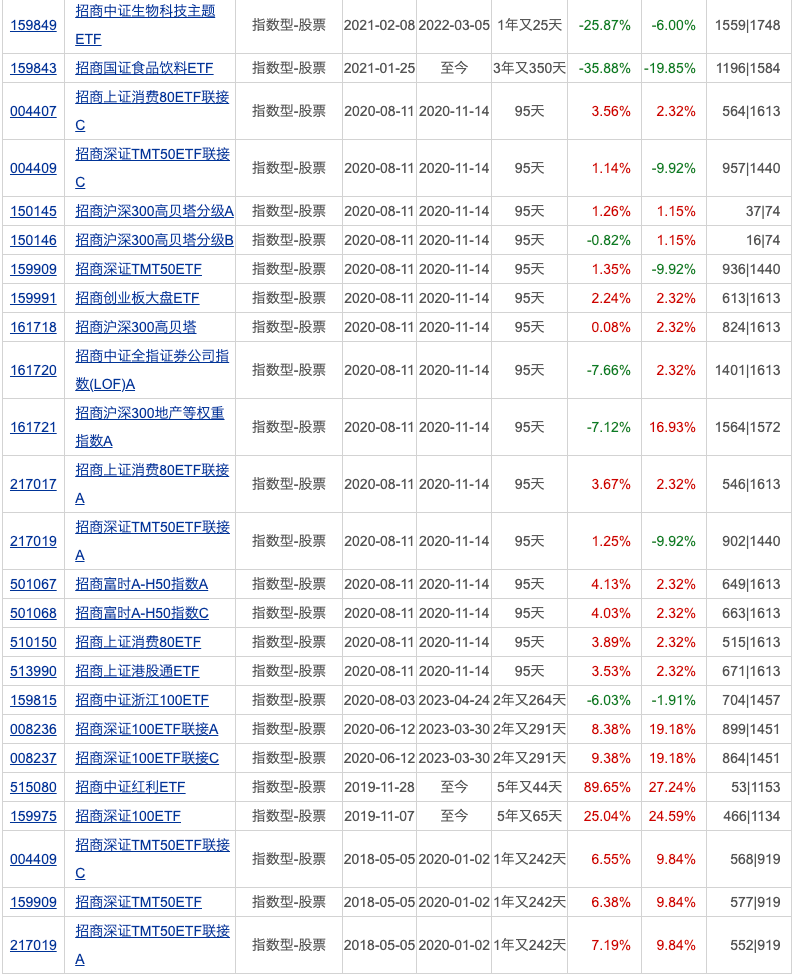This screenshot has width=794, height=978.
Task: Open 招商上证港股通ETF link
Action: tap(137, 671)
